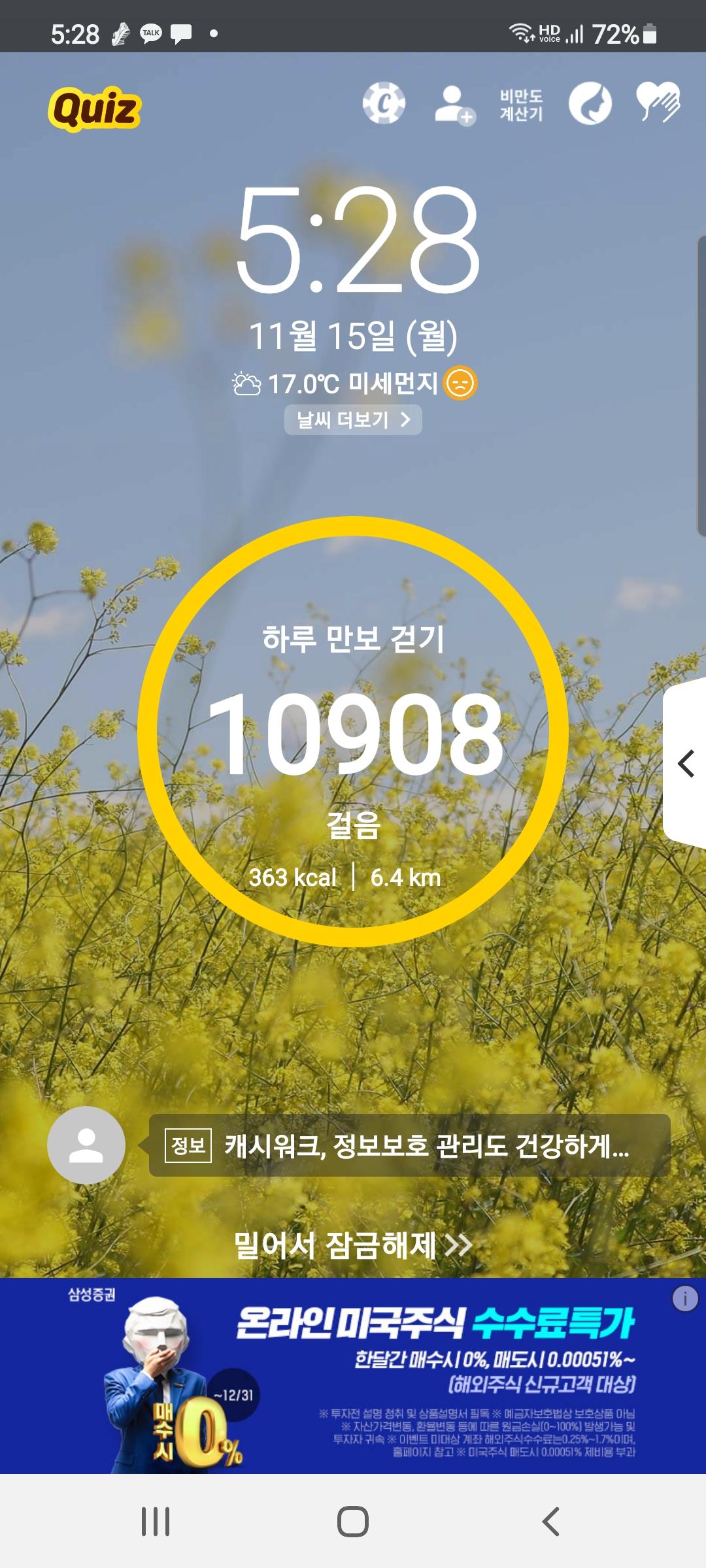Screen dimensions: 706x1568
Task: Tap the add friend icon
Action: tap(454, 105)
